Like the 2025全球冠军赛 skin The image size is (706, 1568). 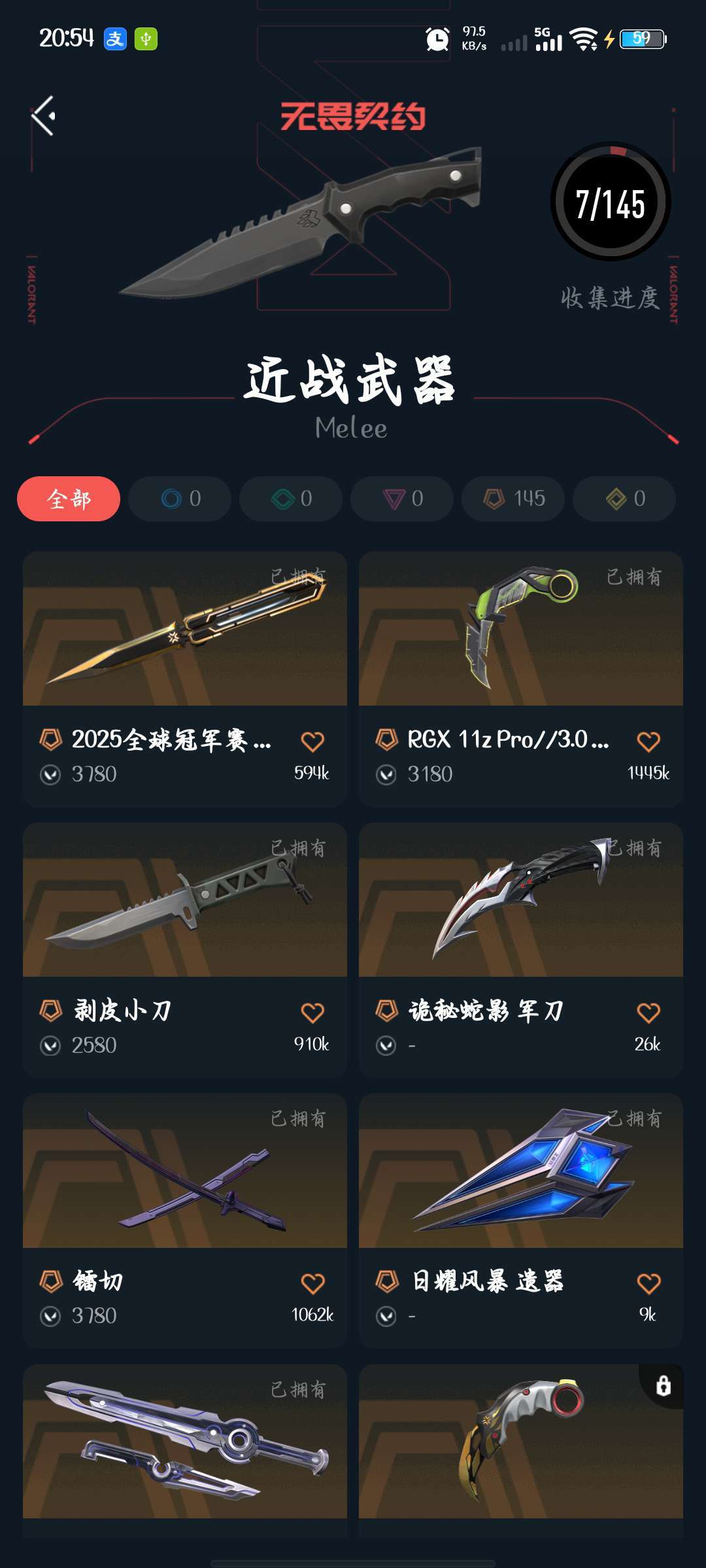click(312, 742)
